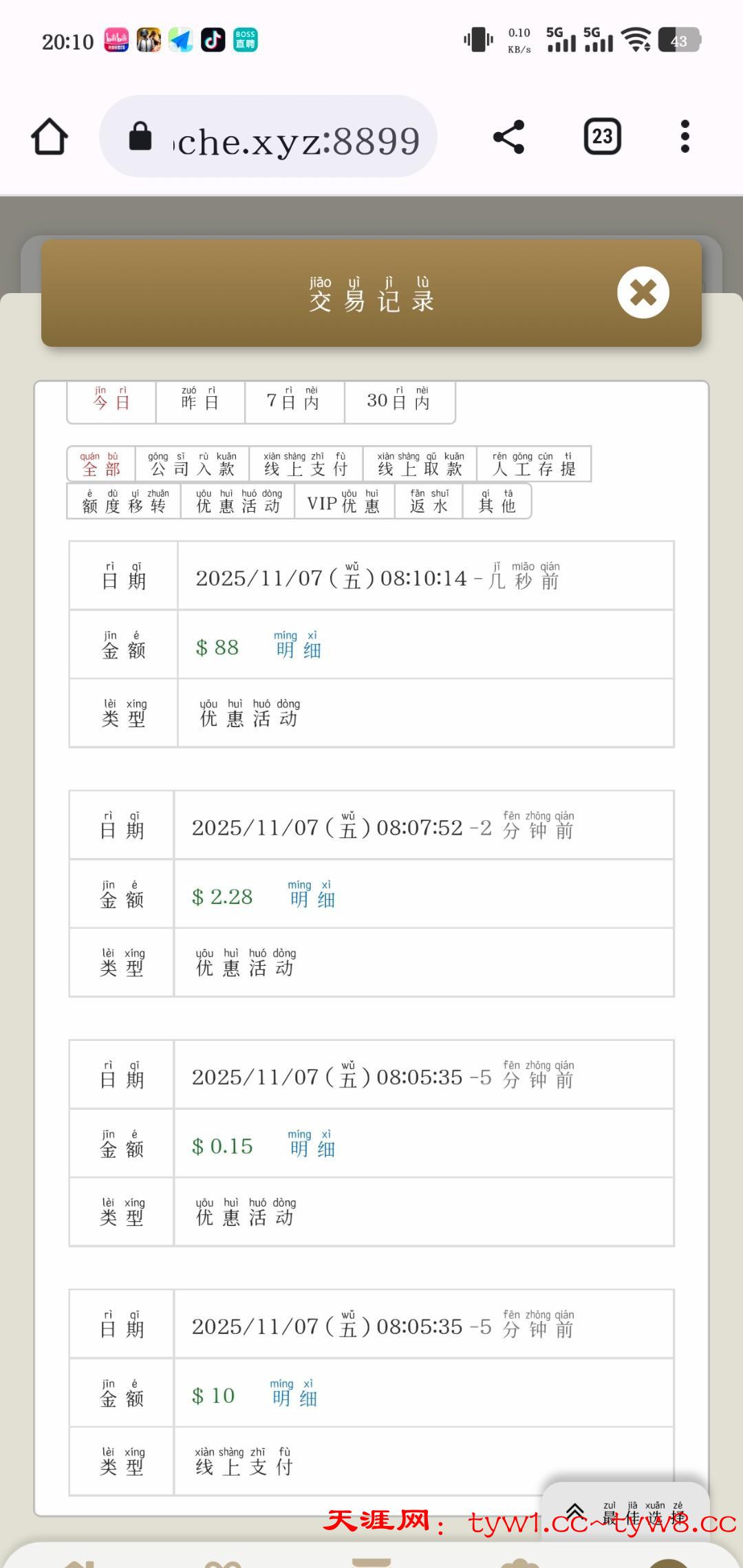Choose the 优惠活动 filter tab
743x1568 pixels.
[x=238, y=502]
